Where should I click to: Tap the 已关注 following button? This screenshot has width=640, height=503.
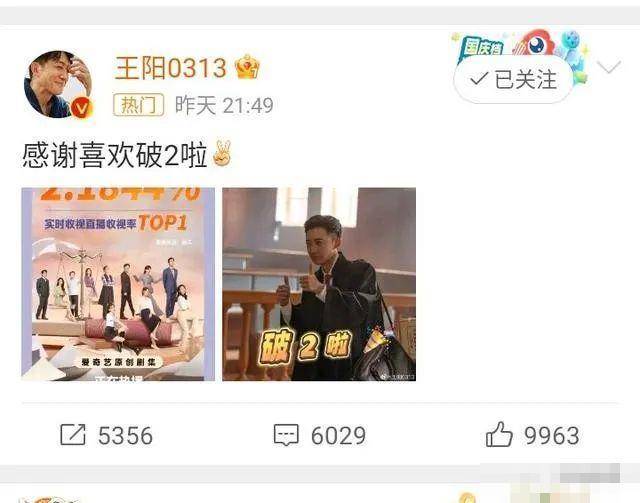point(513,80)
